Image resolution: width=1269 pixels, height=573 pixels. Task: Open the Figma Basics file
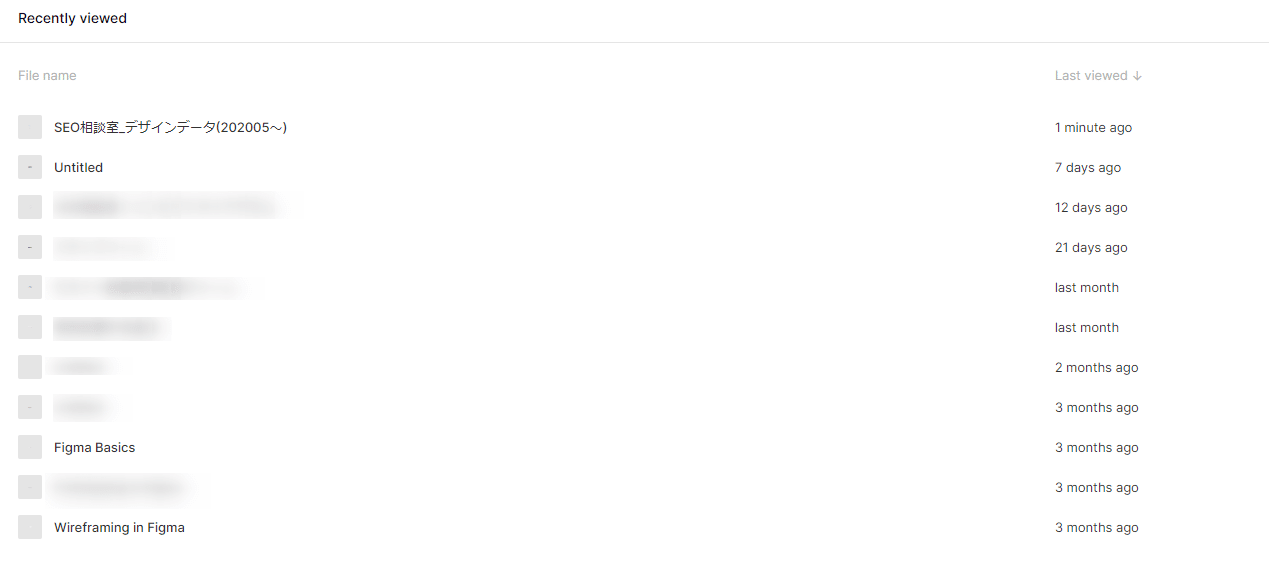click(94, 447)
